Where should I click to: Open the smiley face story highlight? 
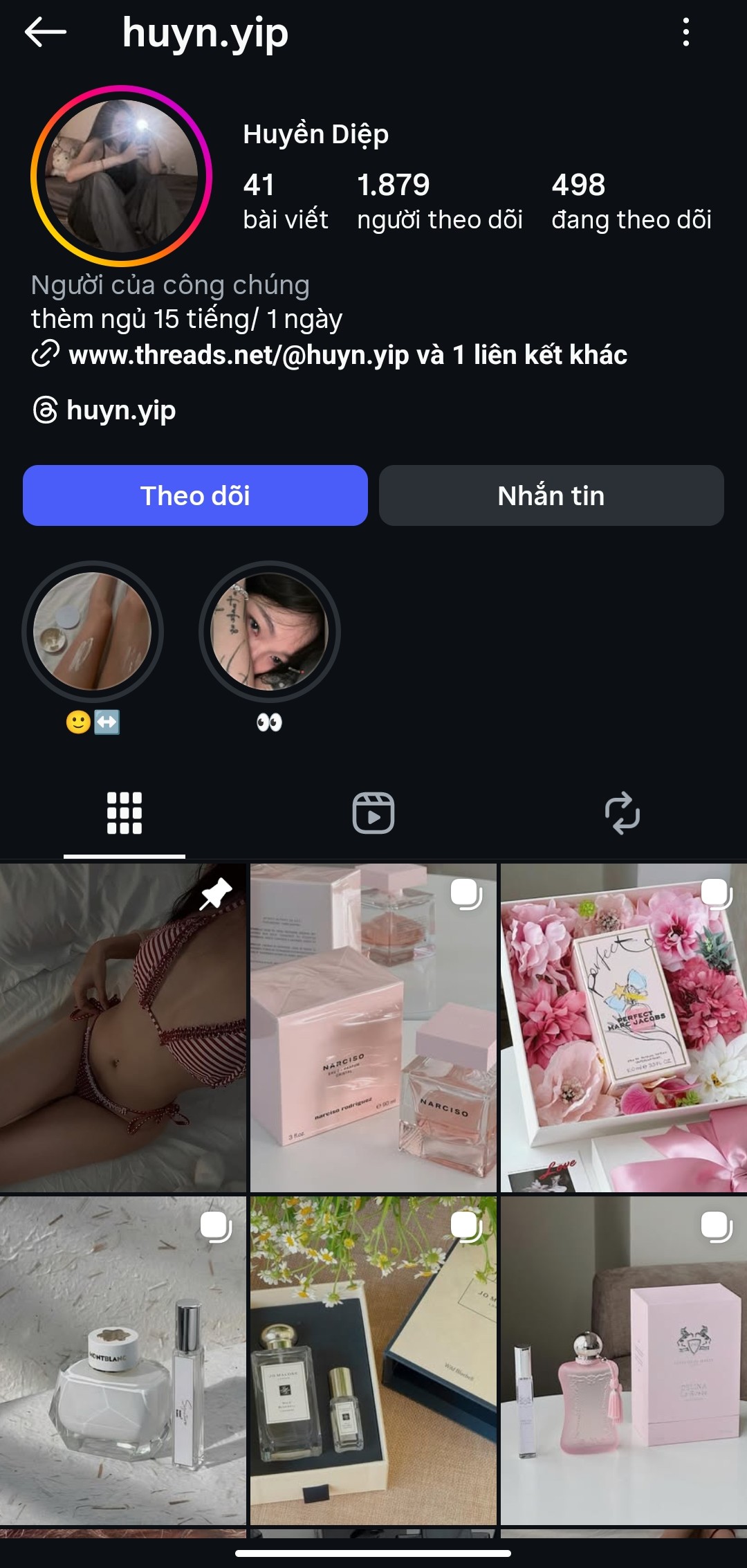pyautogui.click(x=93, y=632)
